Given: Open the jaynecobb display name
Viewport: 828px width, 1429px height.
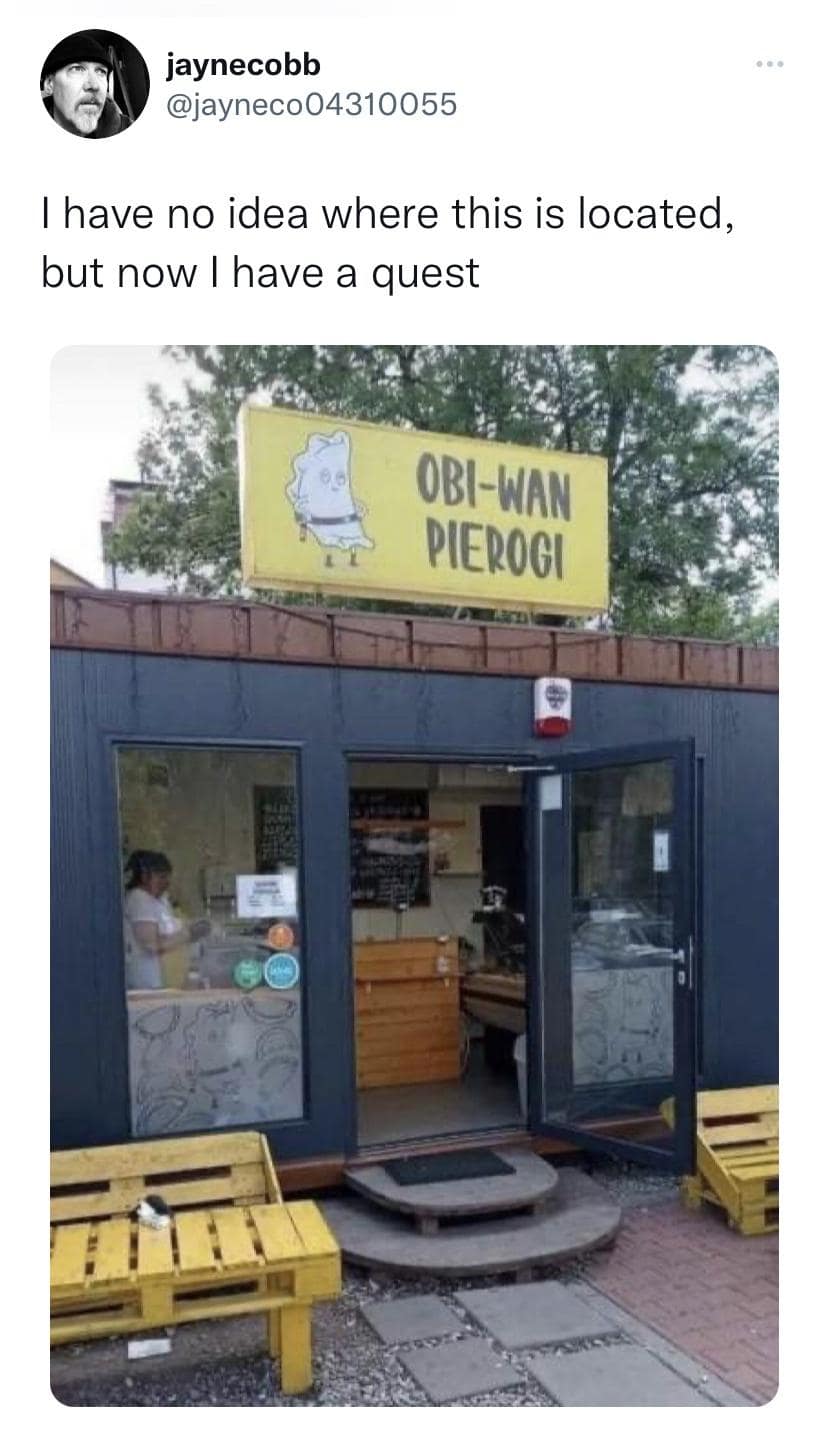Looking at the screenshot, I should (x=244, y=65).
